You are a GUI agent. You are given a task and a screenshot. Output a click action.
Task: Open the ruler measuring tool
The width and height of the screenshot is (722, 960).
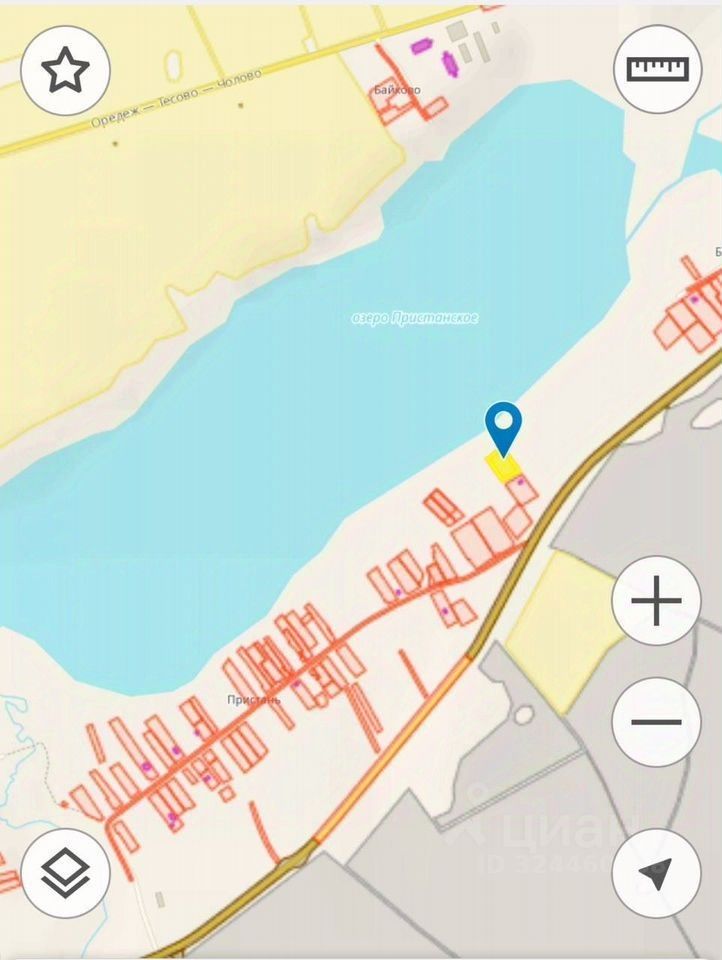click(x=657, y=68)
